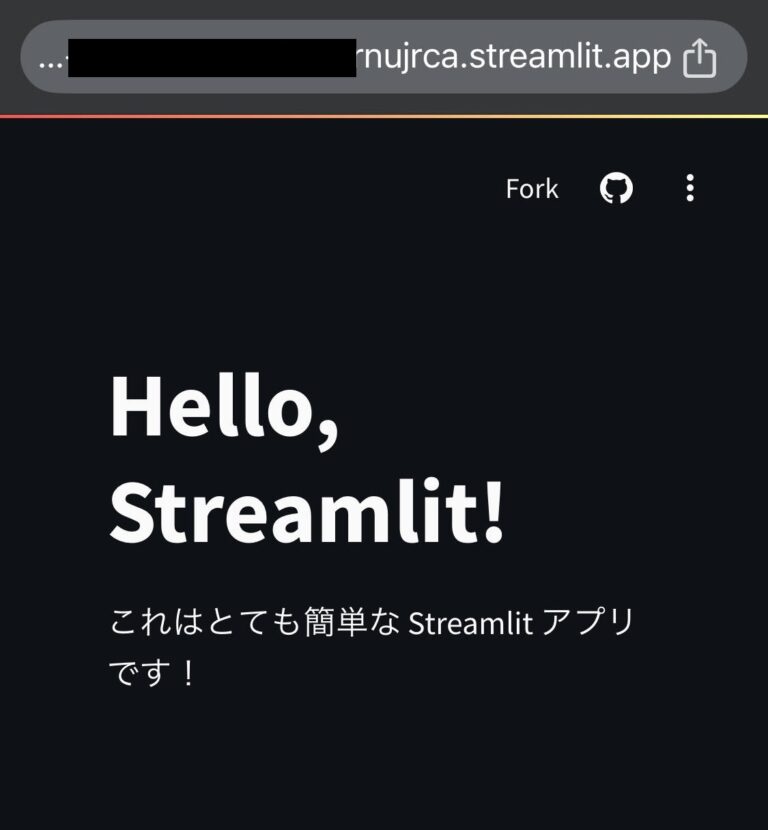Select the Fork label in the toolbar
The width and height of the screenshot is (768, 830).
pyautogui.click(x=533, y=189)
